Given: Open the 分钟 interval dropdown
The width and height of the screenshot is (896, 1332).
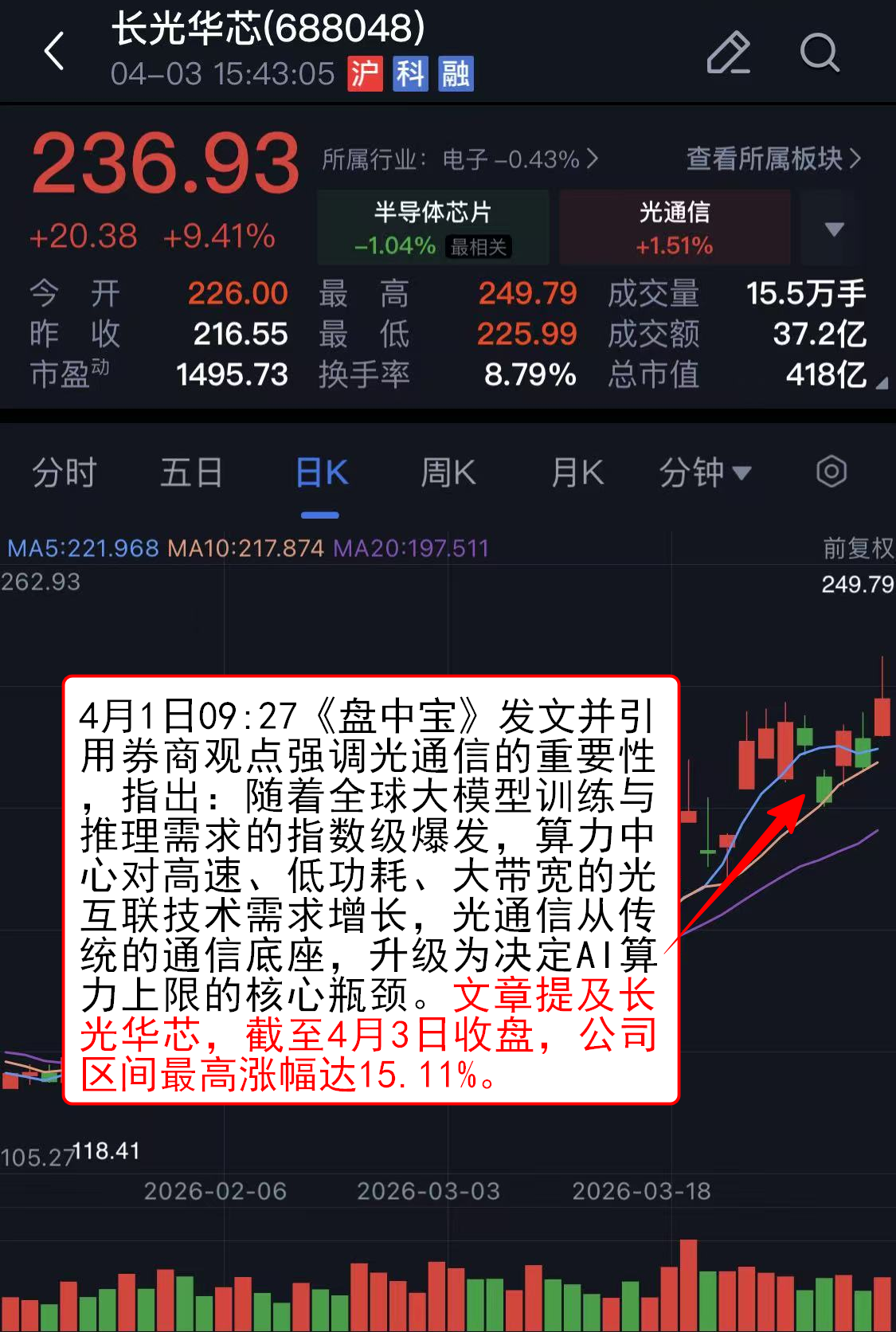Looking at the screenshot, I should pyautogui.click(x=705, y=472).
